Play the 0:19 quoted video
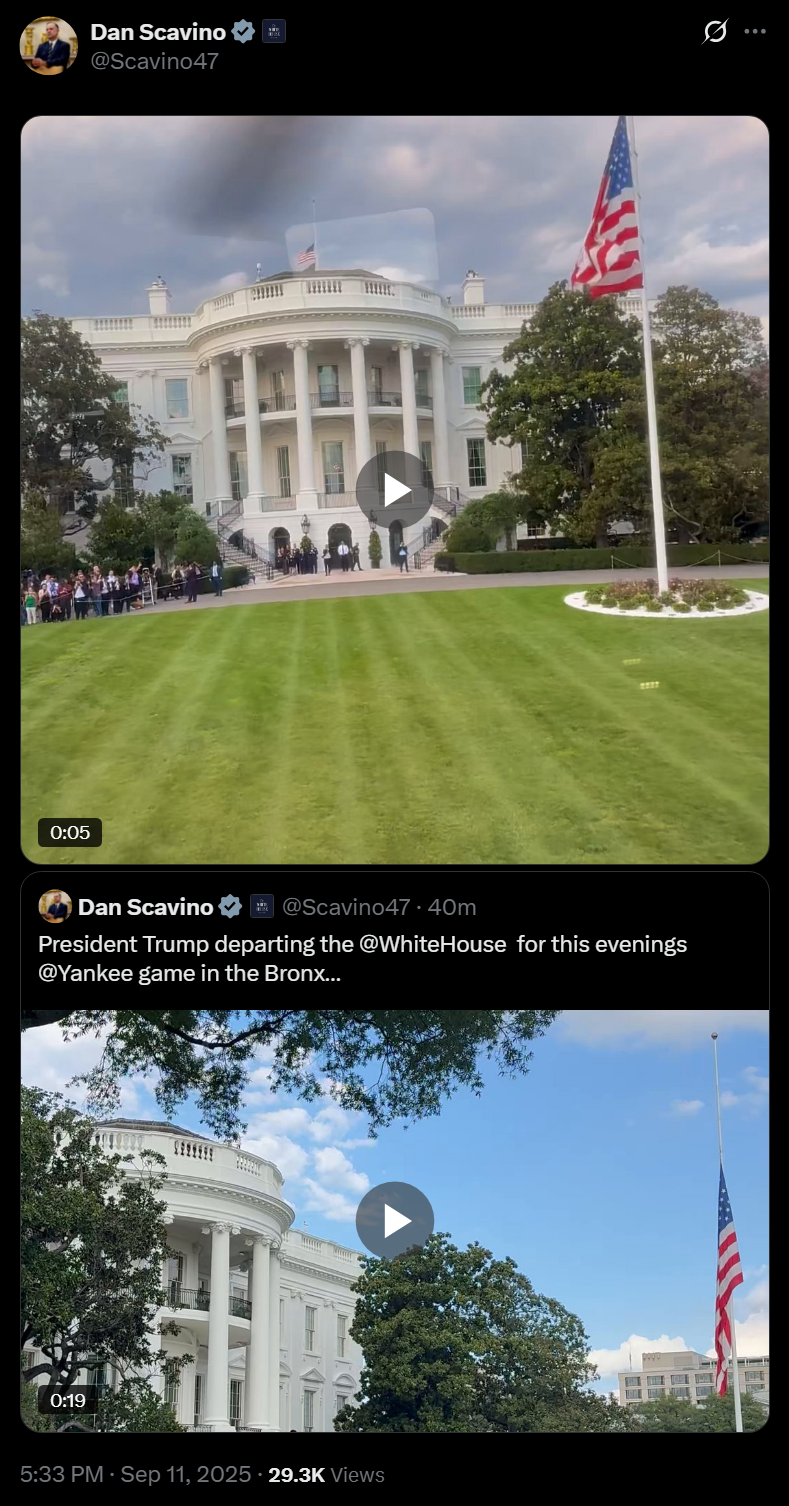The height and width of the screenshot is (1506, 789). click(x=395, y=1221)
